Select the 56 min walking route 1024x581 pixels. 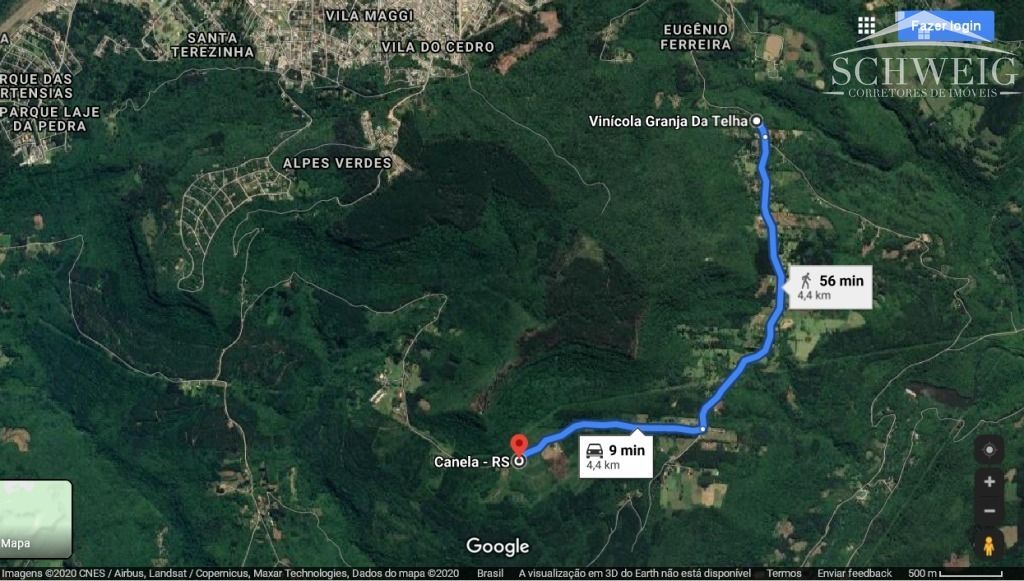(x=829, y=287)
